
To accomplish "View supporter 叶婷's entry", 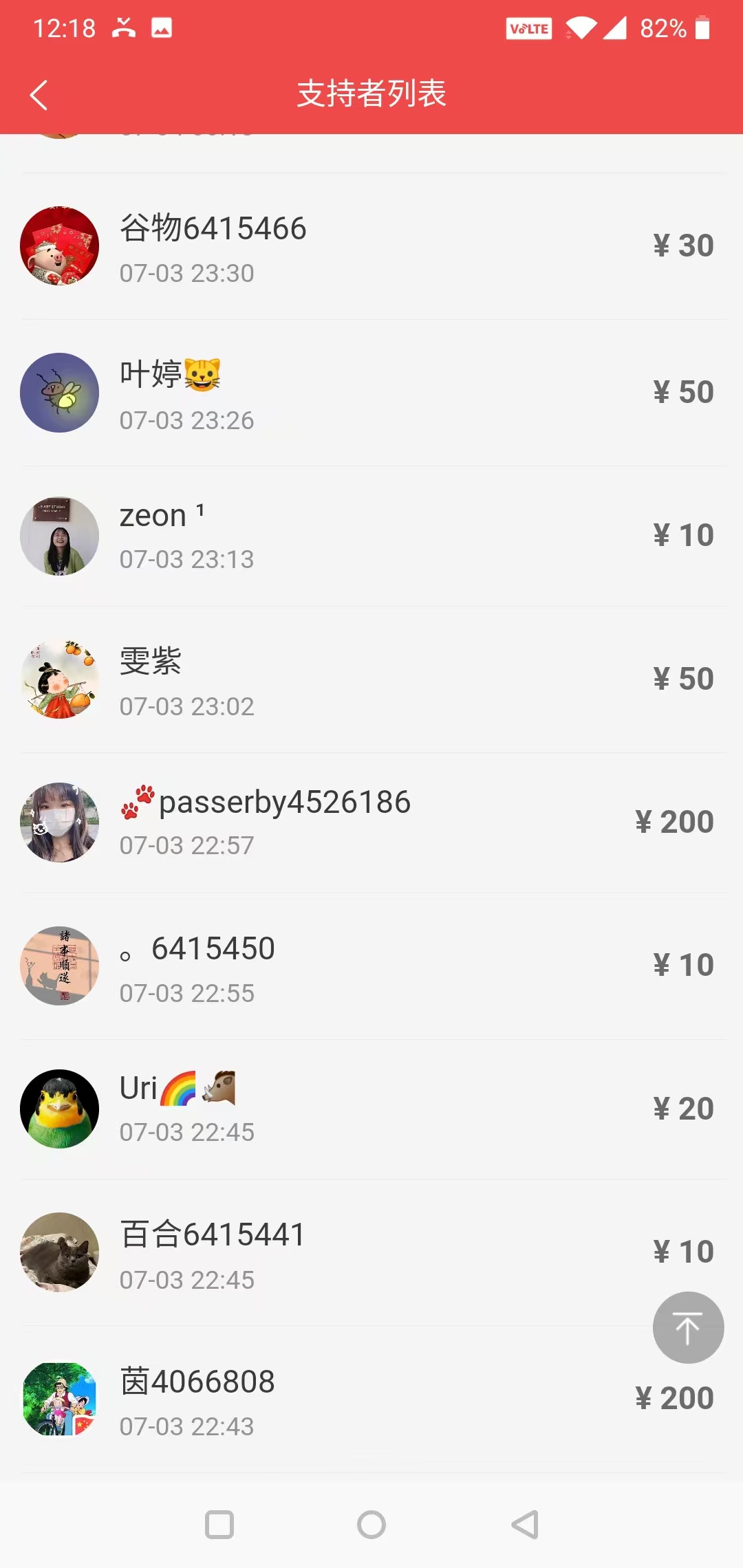I will (x=371, y=393).
